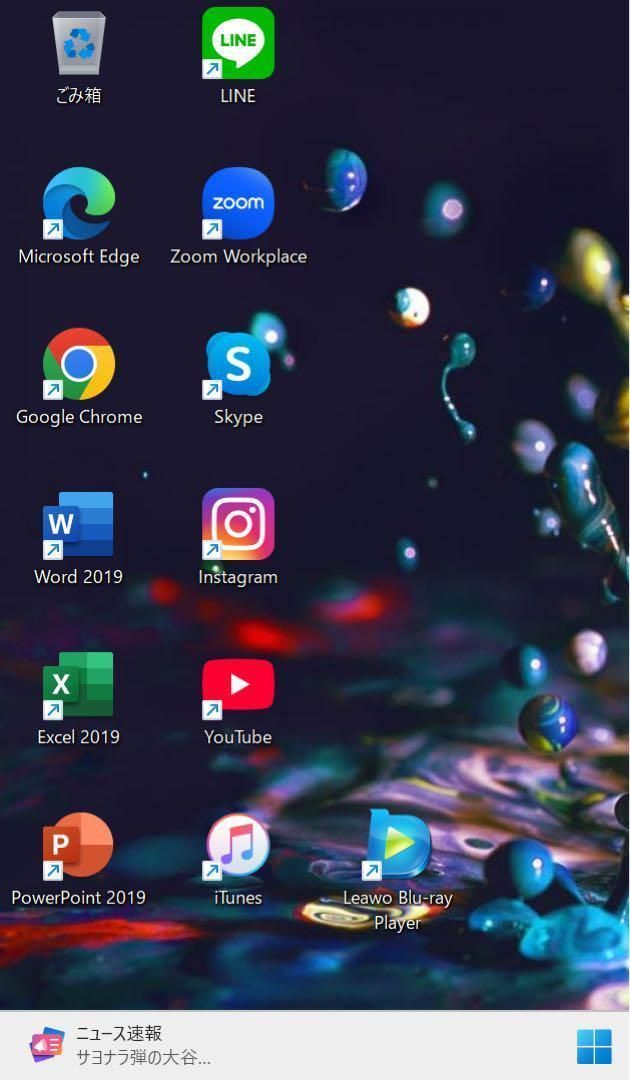Viewport: 630px width, 1080px height.
Task: Launch Skype
Action: [238, 364]
